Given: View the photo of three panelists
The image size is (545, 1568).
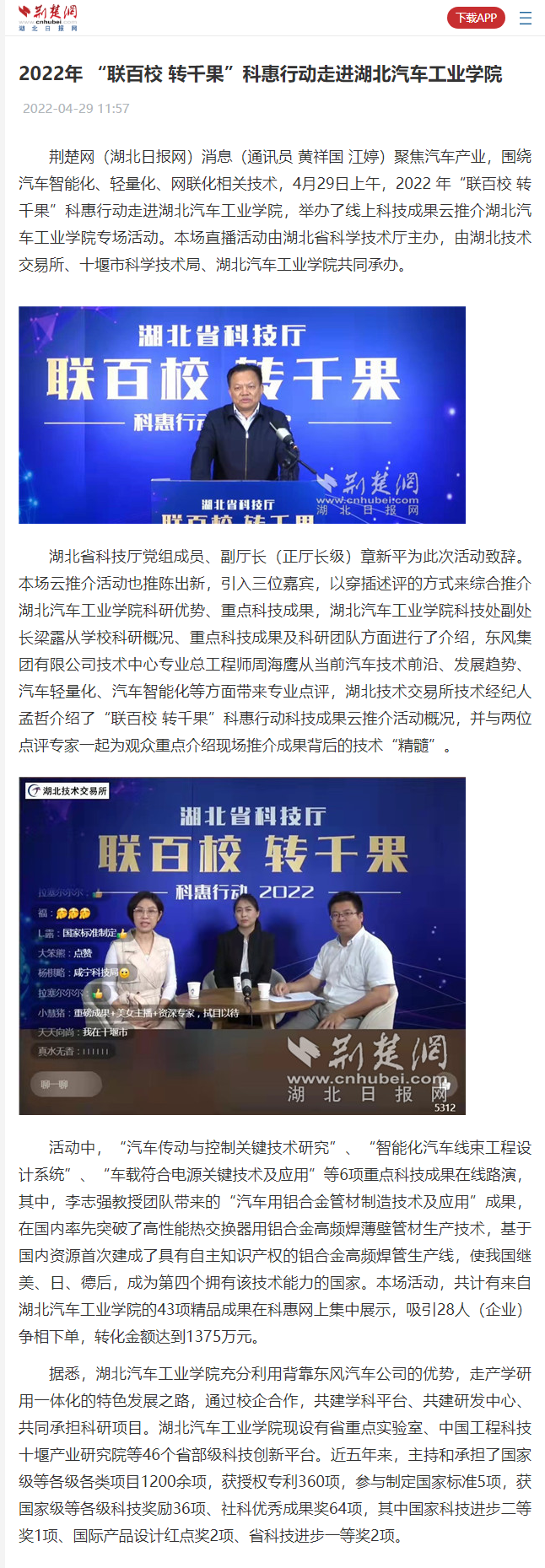Looking at the screenshot, I should click(242, 946).
